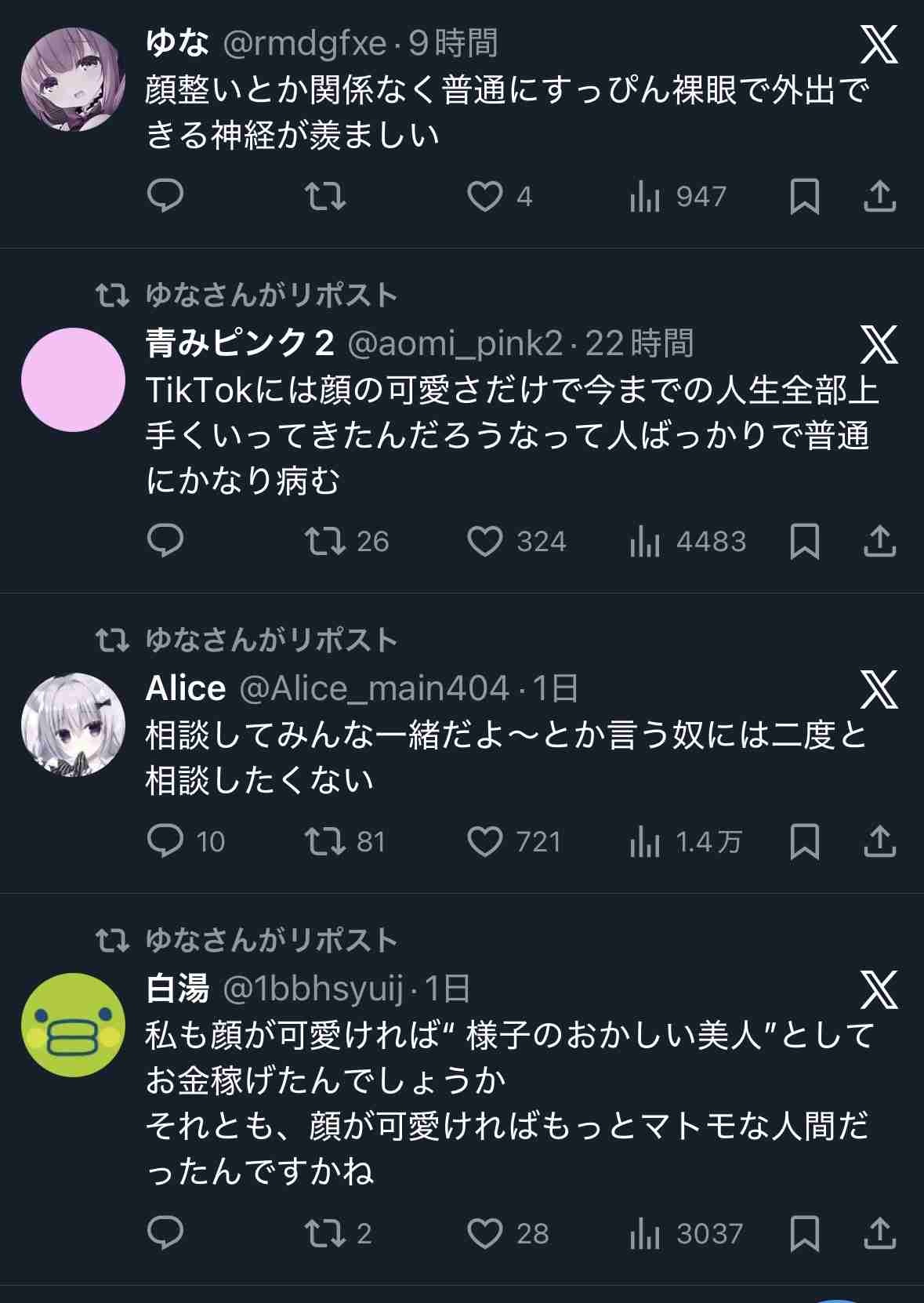The width and height of the screenshot is (924, 1303).
Task: Like 青みピンク2's TikTok post
Action: point(484,541)
